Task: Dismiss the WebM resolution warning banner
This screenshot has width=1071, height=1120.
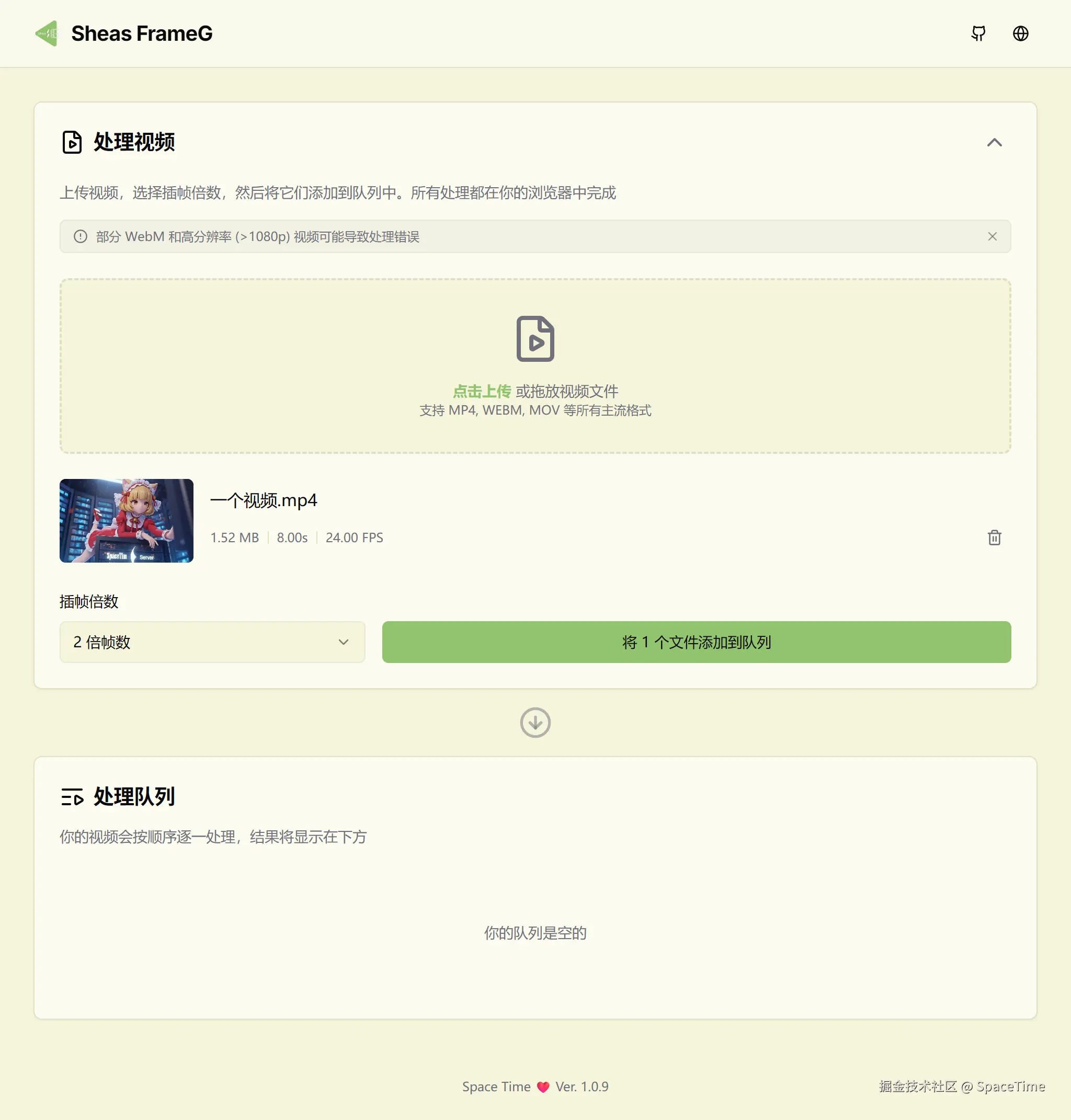Action: tap(992, 236)
